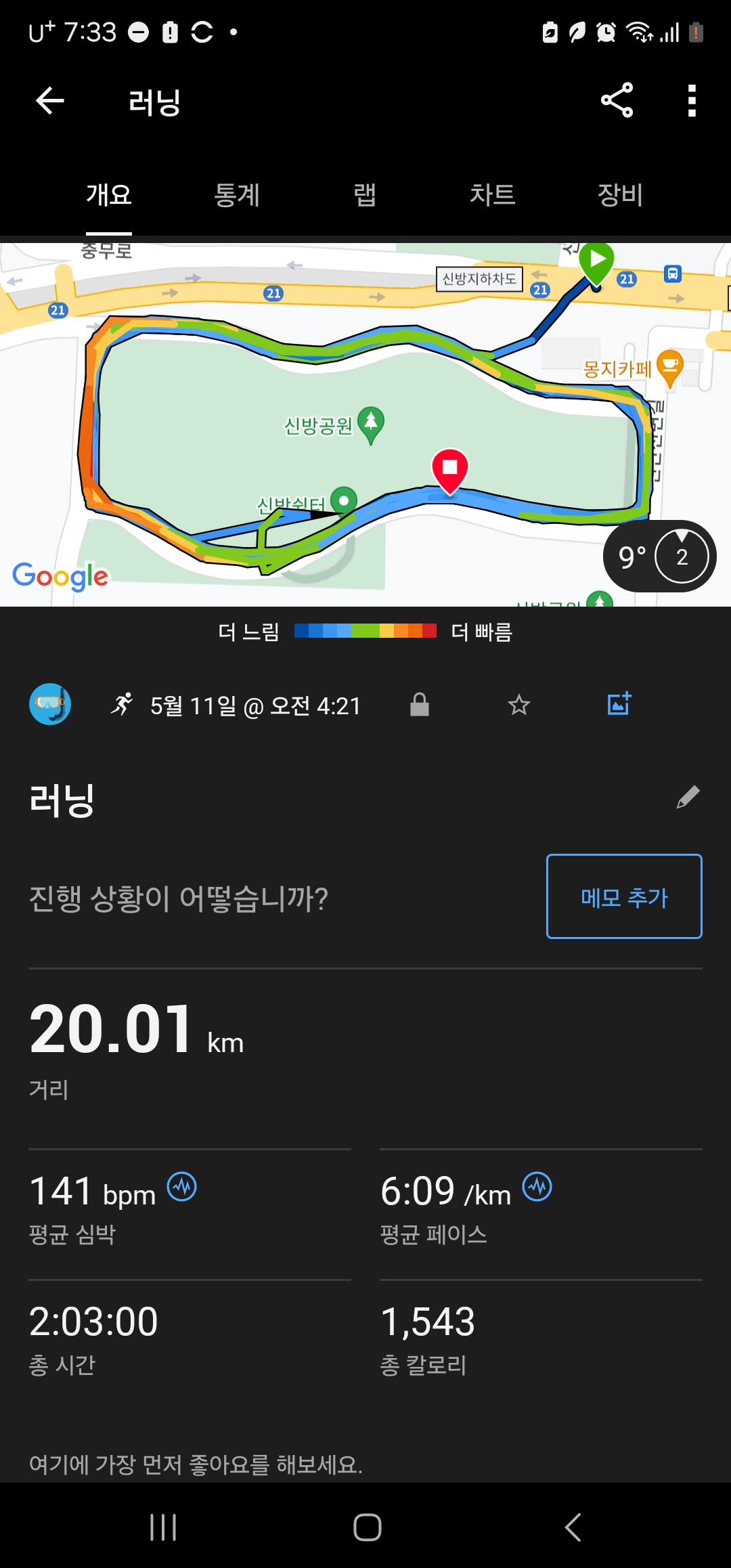Tap the 메모 추가 button

(x=623, y=896)
